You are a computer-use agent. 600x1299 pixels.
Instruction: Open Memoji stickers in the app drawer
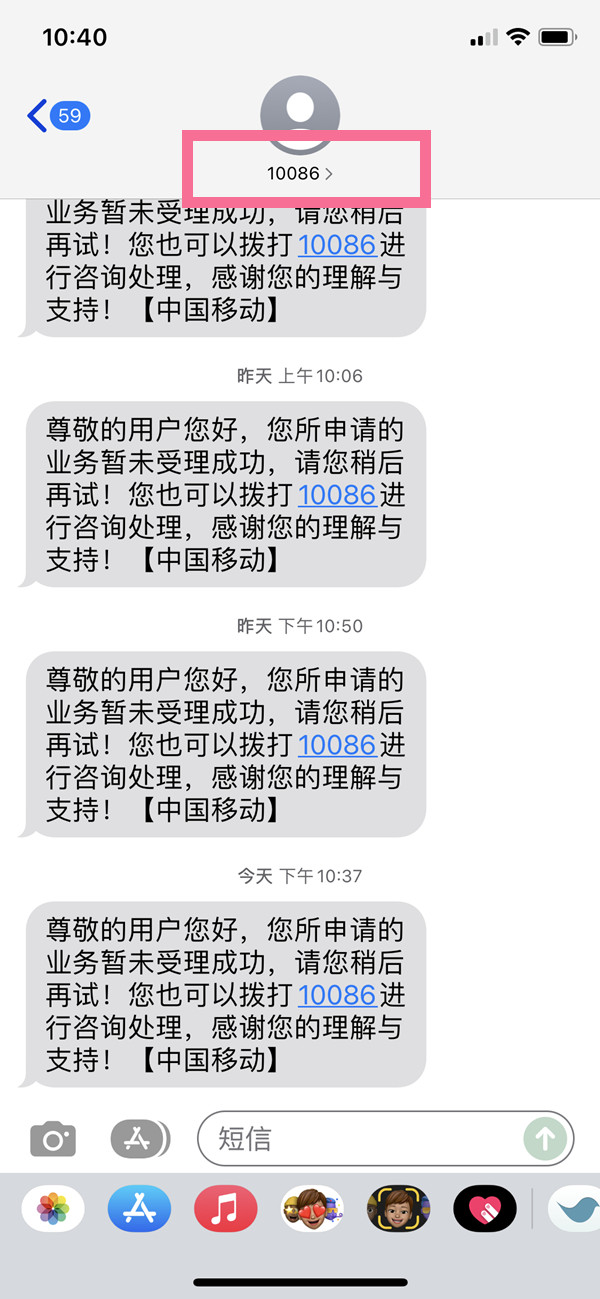pos(312,1210)
